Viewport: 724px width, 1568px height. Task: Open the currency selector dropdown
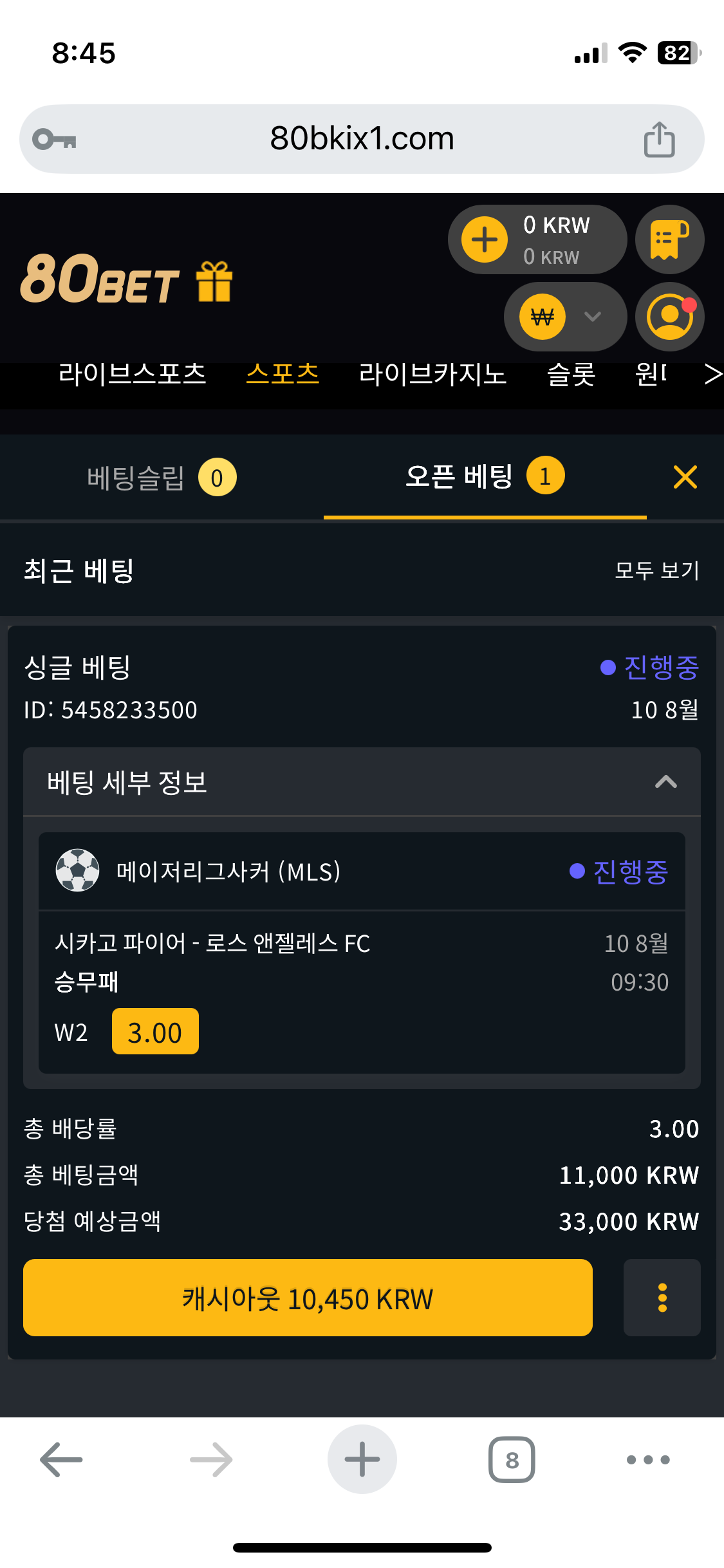tap(565, 317)
